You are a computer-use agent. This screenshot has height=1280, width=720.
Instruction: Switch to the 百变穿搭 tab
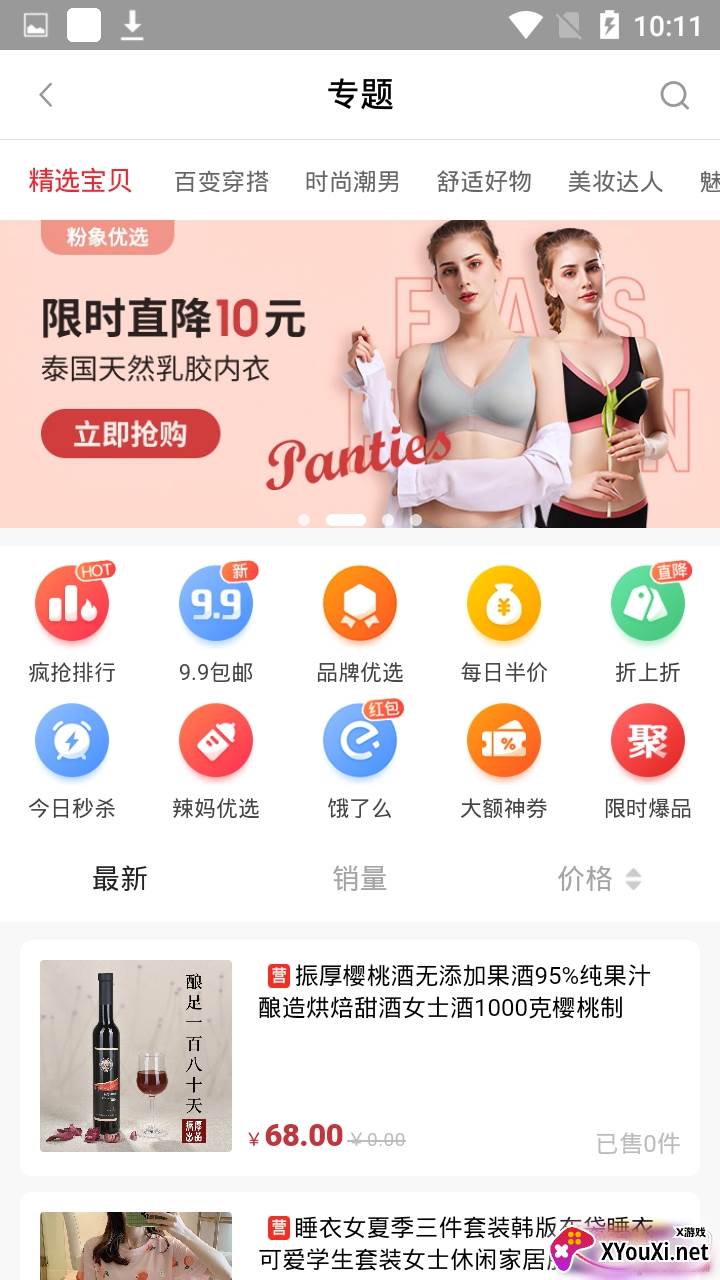click(221, 181)
